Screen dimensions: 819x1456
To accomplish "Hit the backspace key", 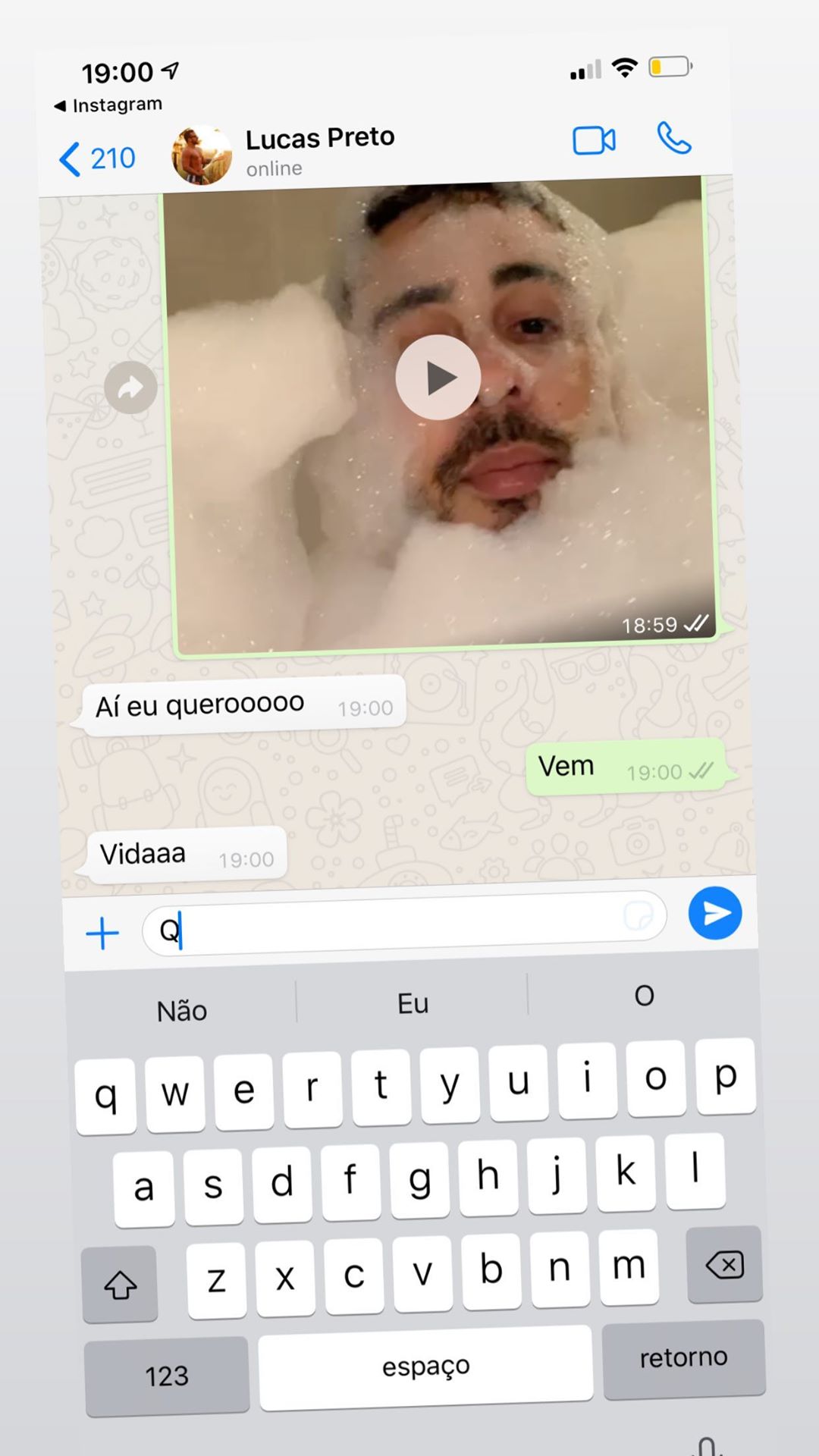I will (725, 1264).
